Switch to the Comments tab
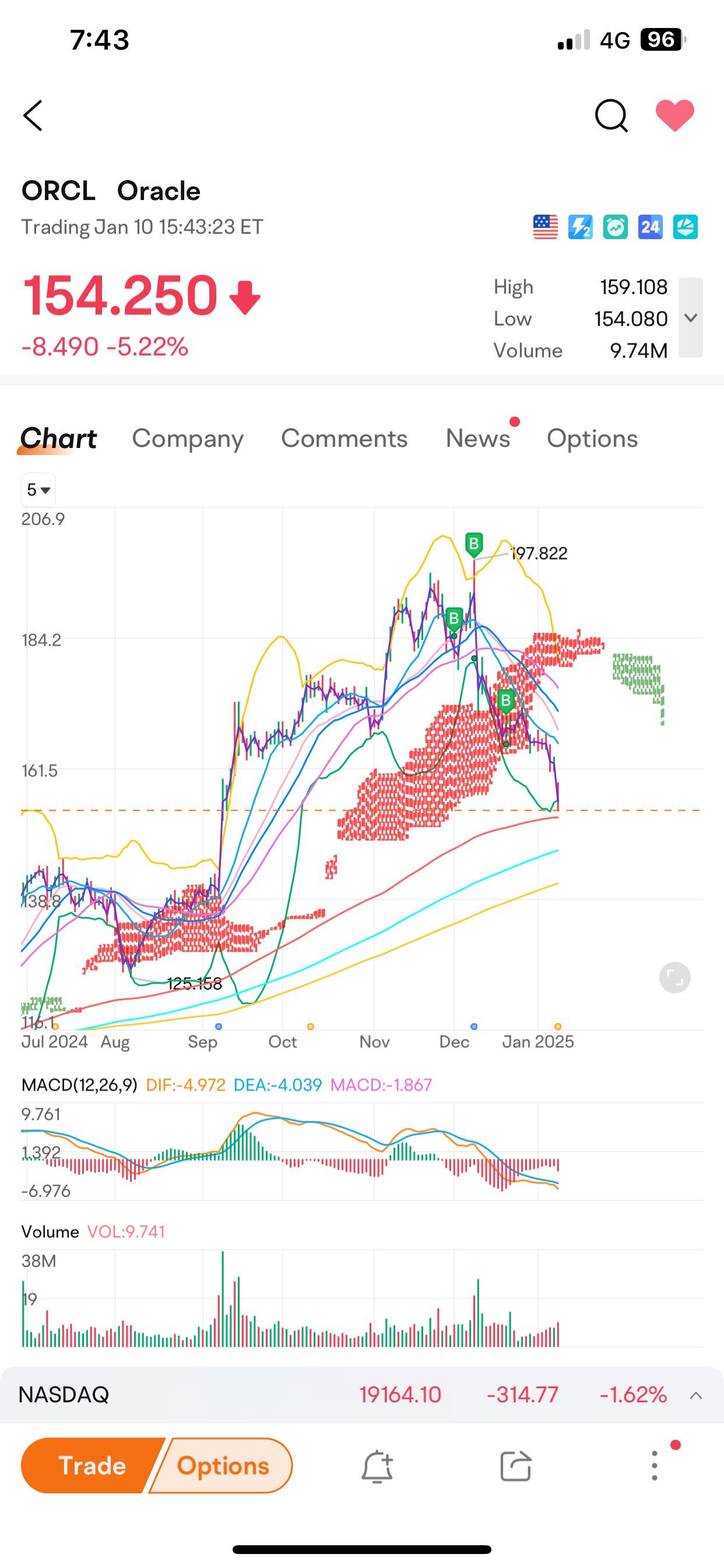Screen dimensions: 724x1568 [x=345, y=438]
